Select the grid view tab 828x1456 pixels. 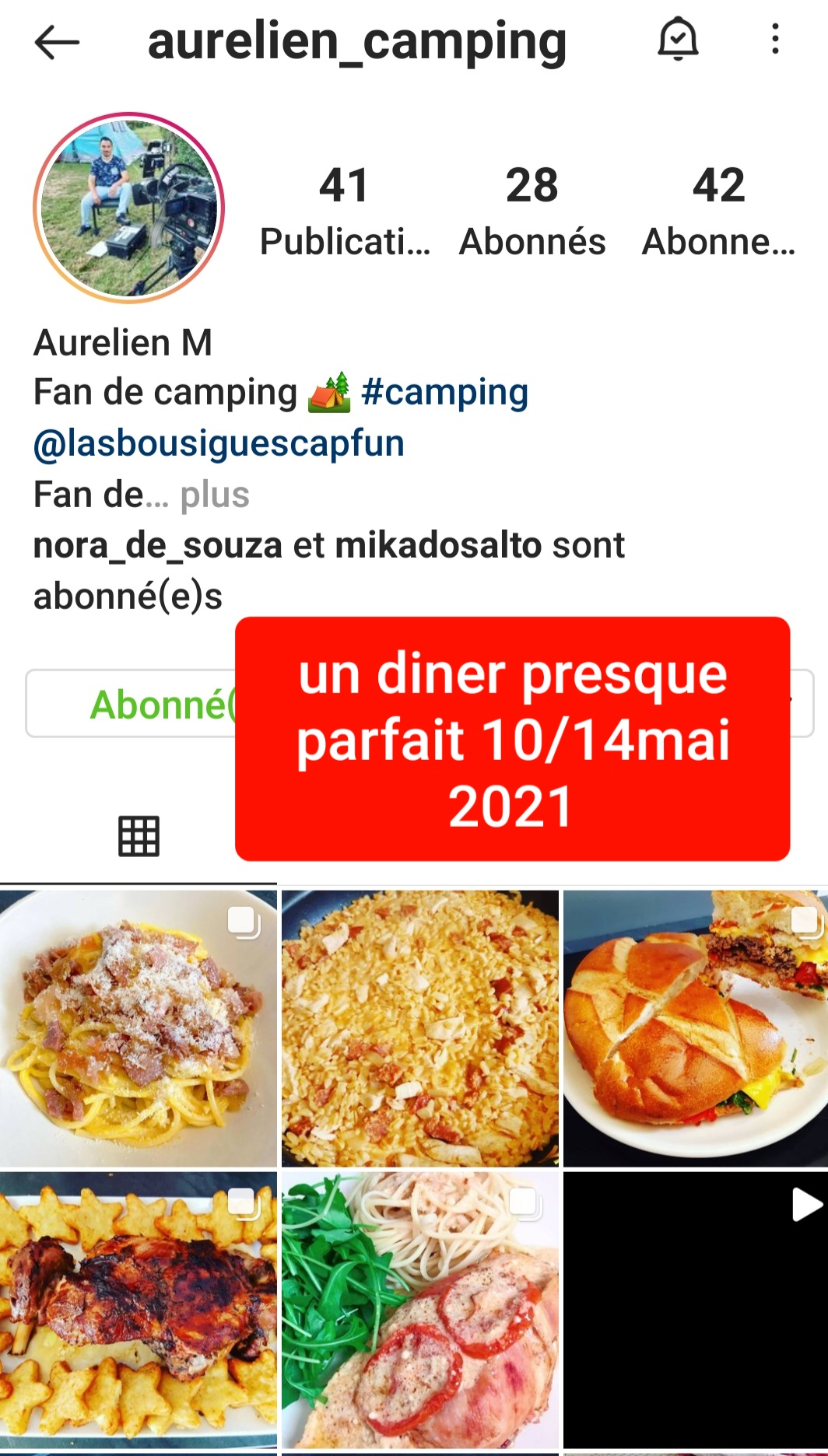click(x=139, y=837)
